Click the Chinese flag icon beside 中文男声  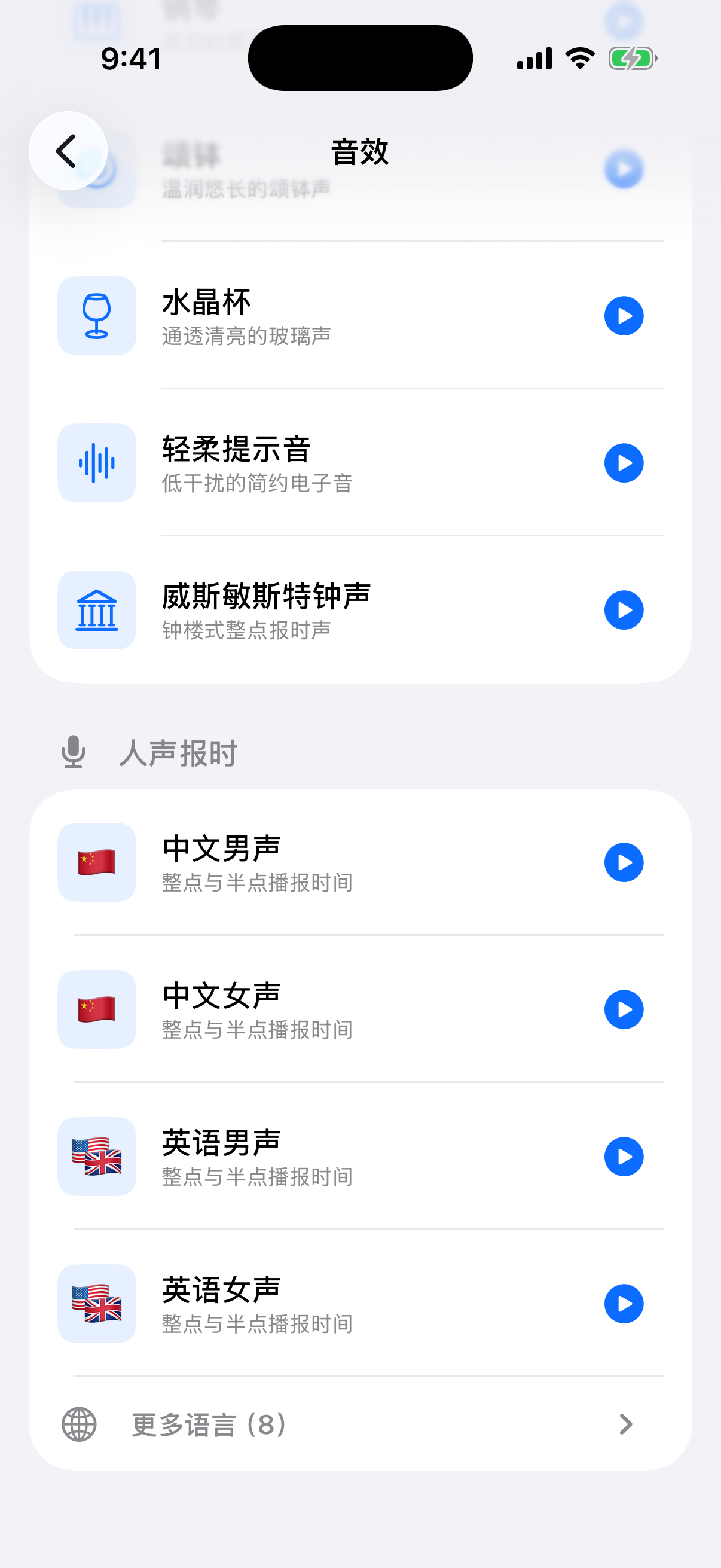coord(96,862)
